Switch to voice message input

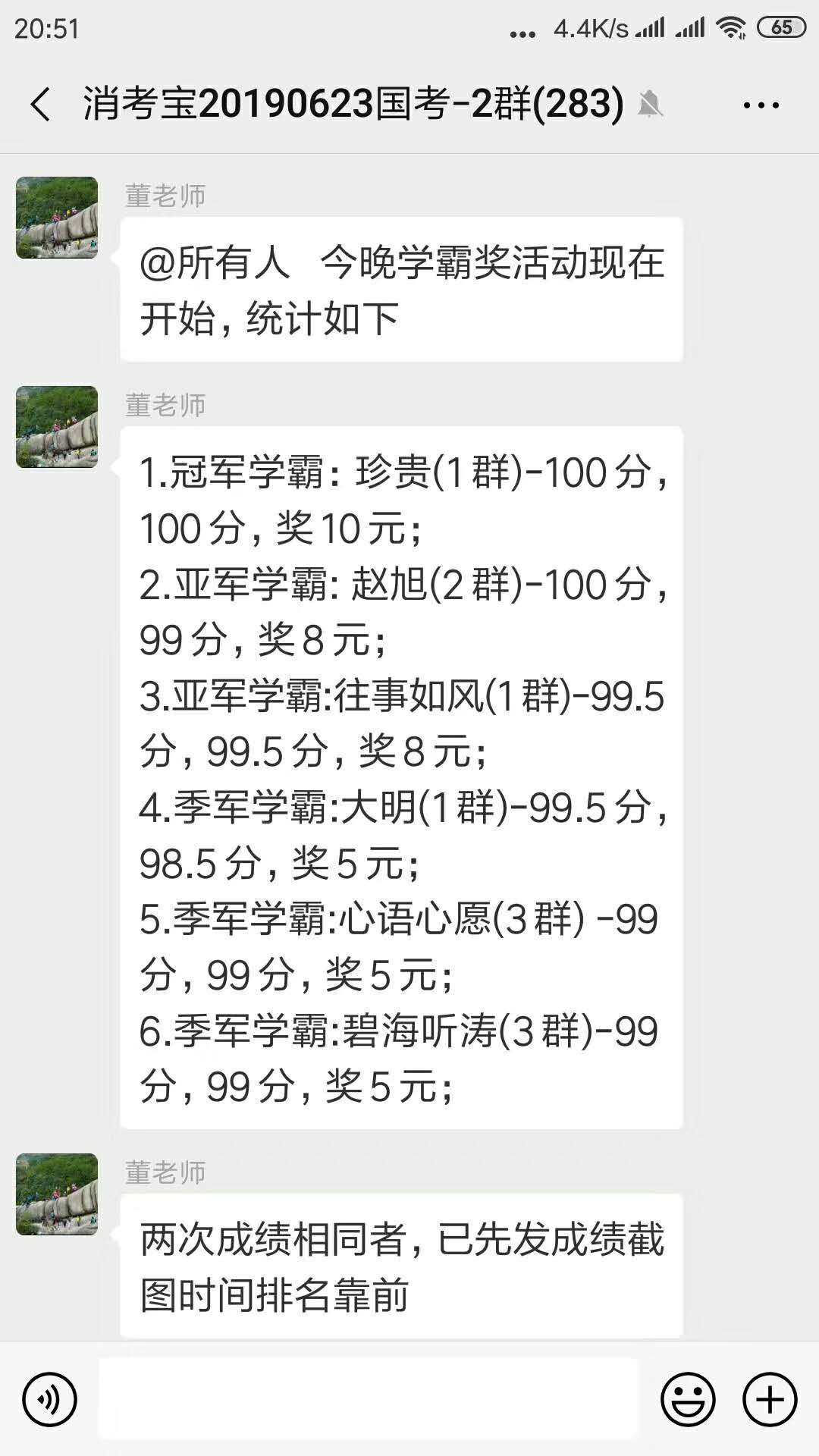(x=50, y=1399)
